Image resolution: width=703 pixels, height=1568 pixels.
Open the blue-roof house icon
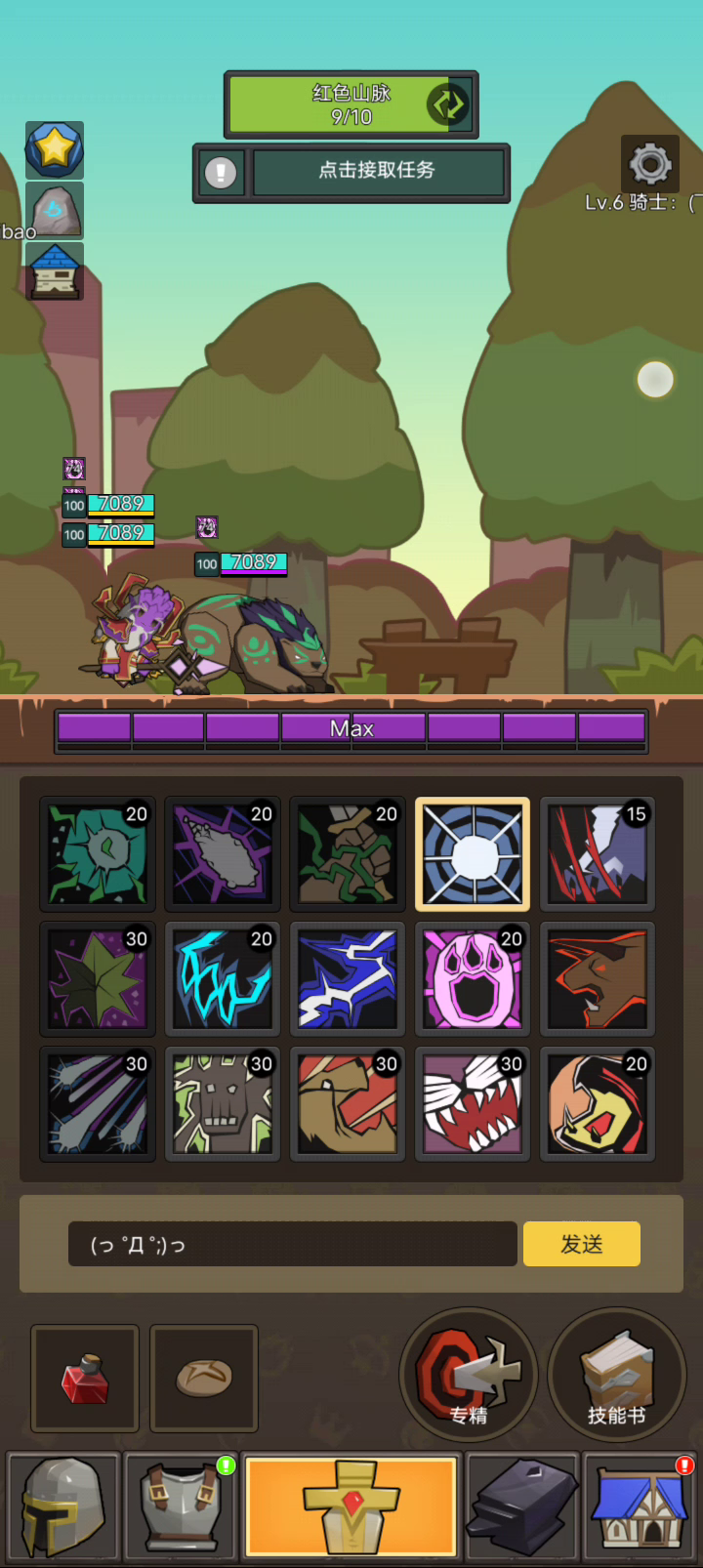click(55, 270)
